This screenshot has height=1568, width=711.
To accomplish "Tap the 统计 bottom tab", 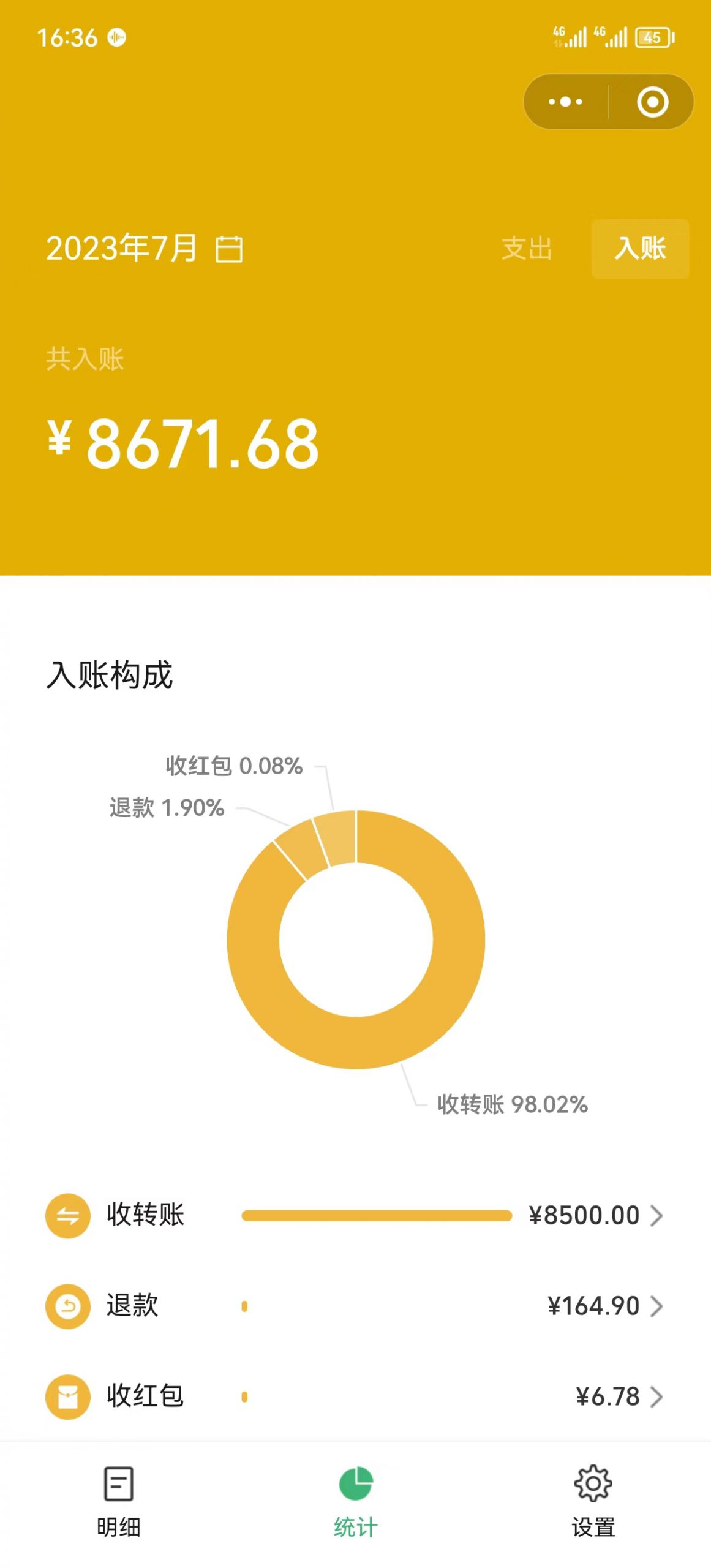I will (x=355, y=1501).
